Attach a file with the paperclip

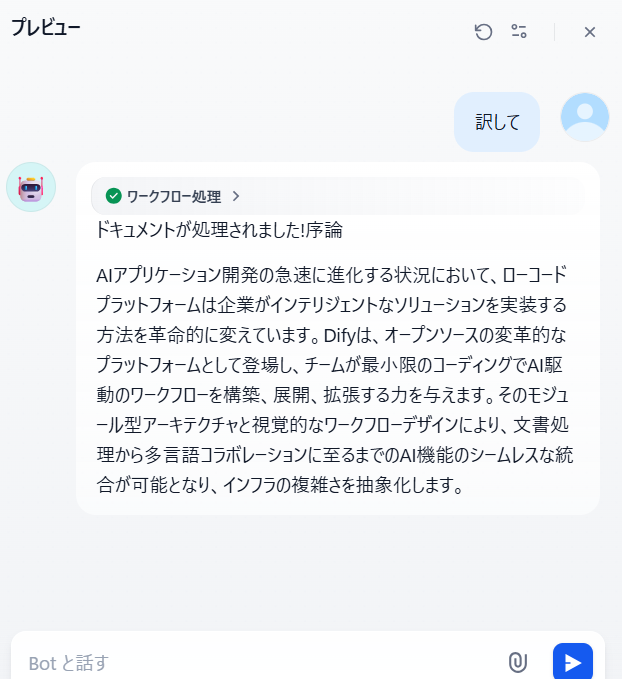pos(517,662)
